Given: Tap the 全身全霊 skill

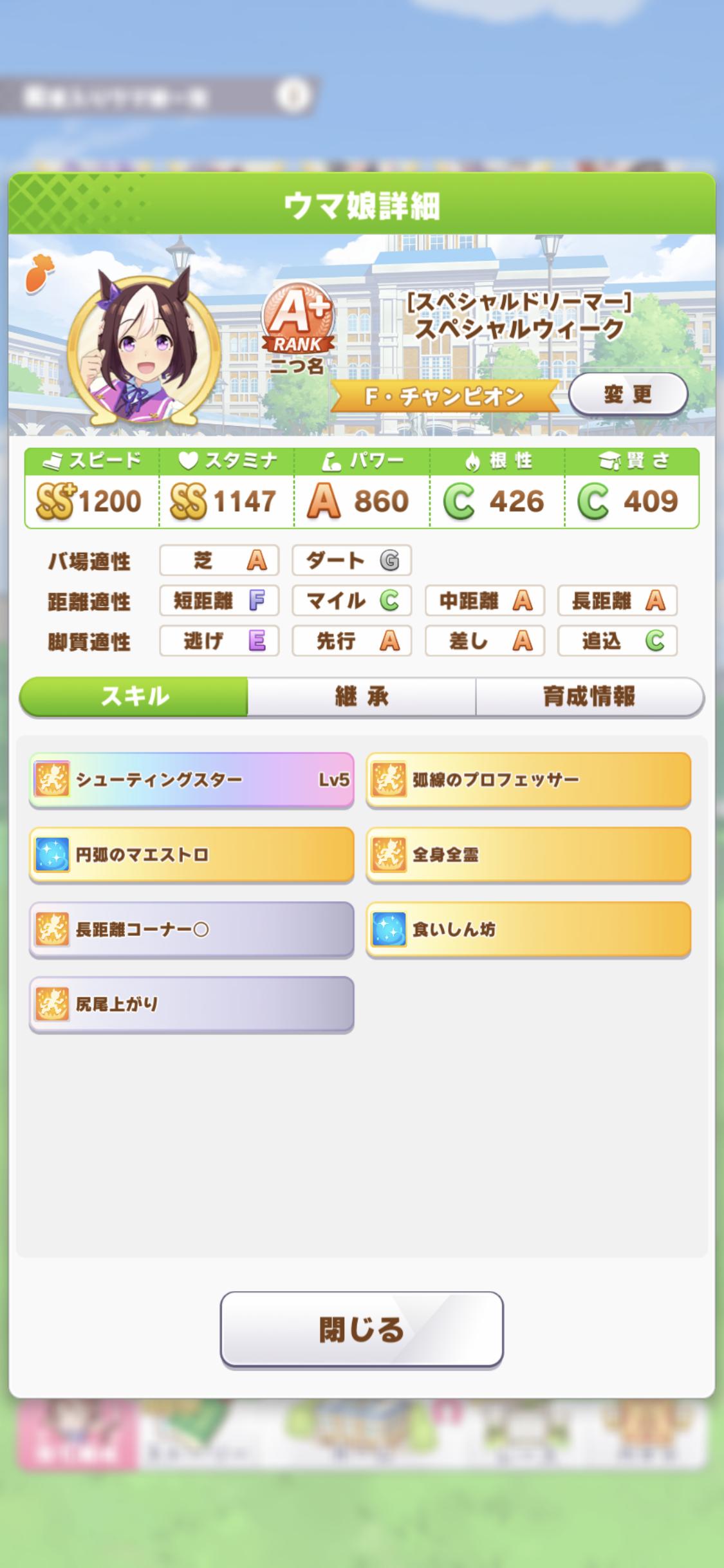Looking at the screenshot, I should [528, 854].
